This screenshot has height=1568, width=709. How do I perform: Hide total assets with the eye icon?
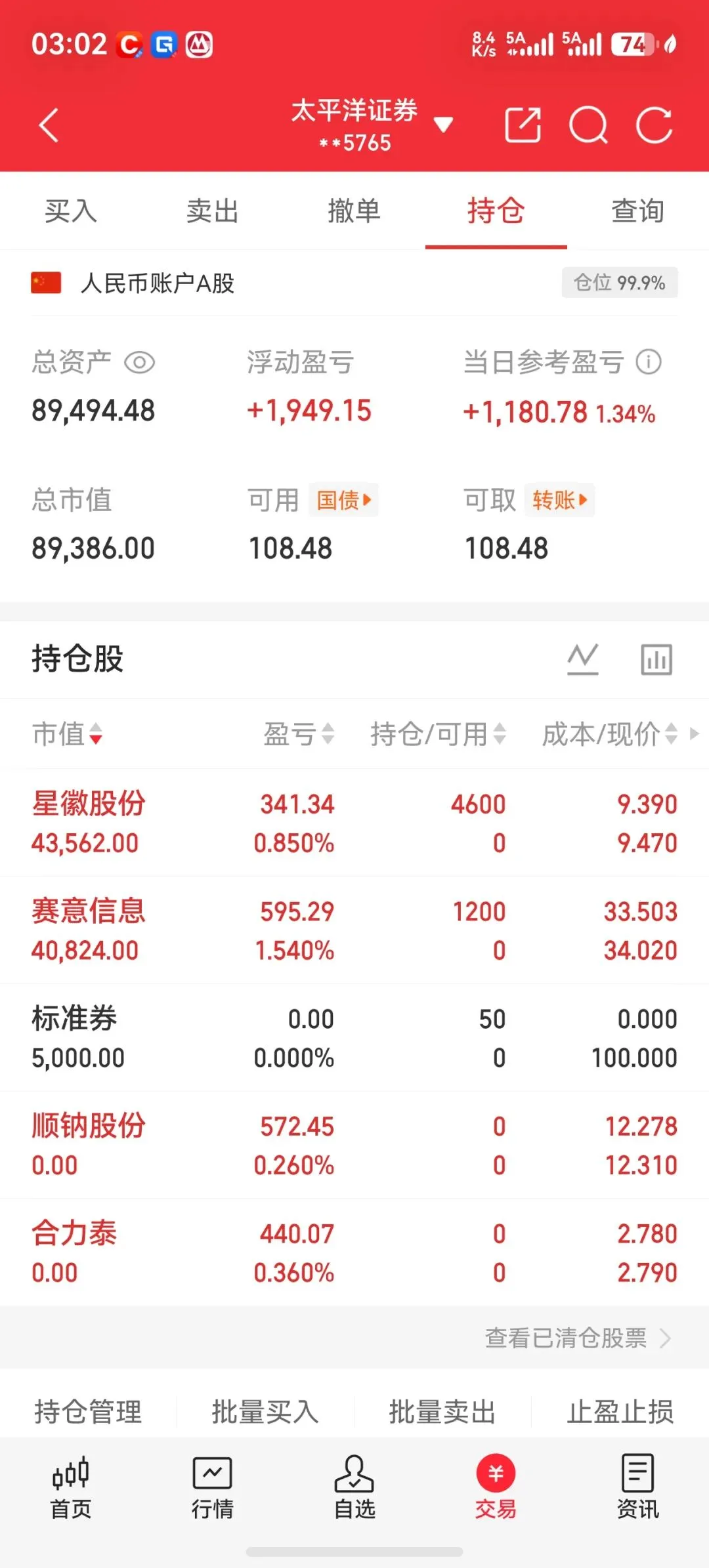140,362
